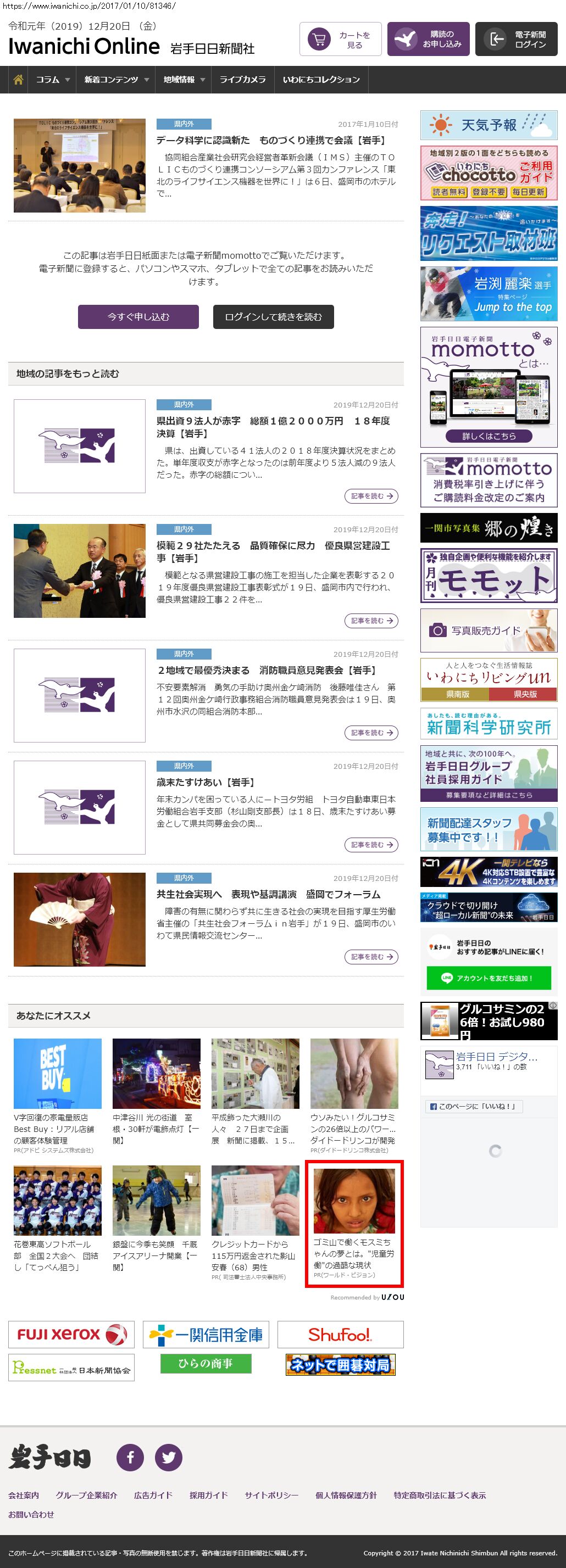Open the home icon in navigation bar

click(x=18, y=80)
